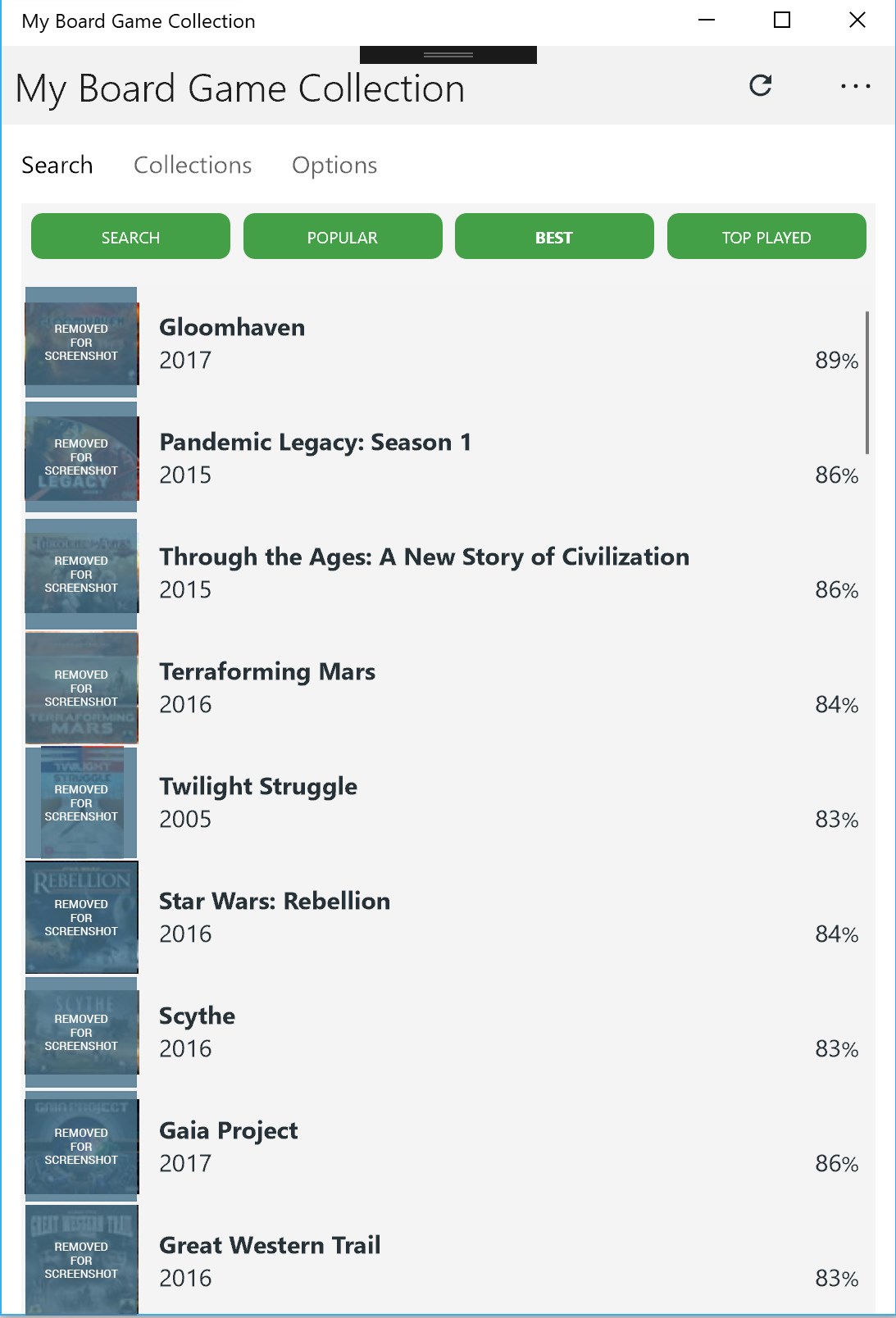Select the Search tab

(57, 166)
